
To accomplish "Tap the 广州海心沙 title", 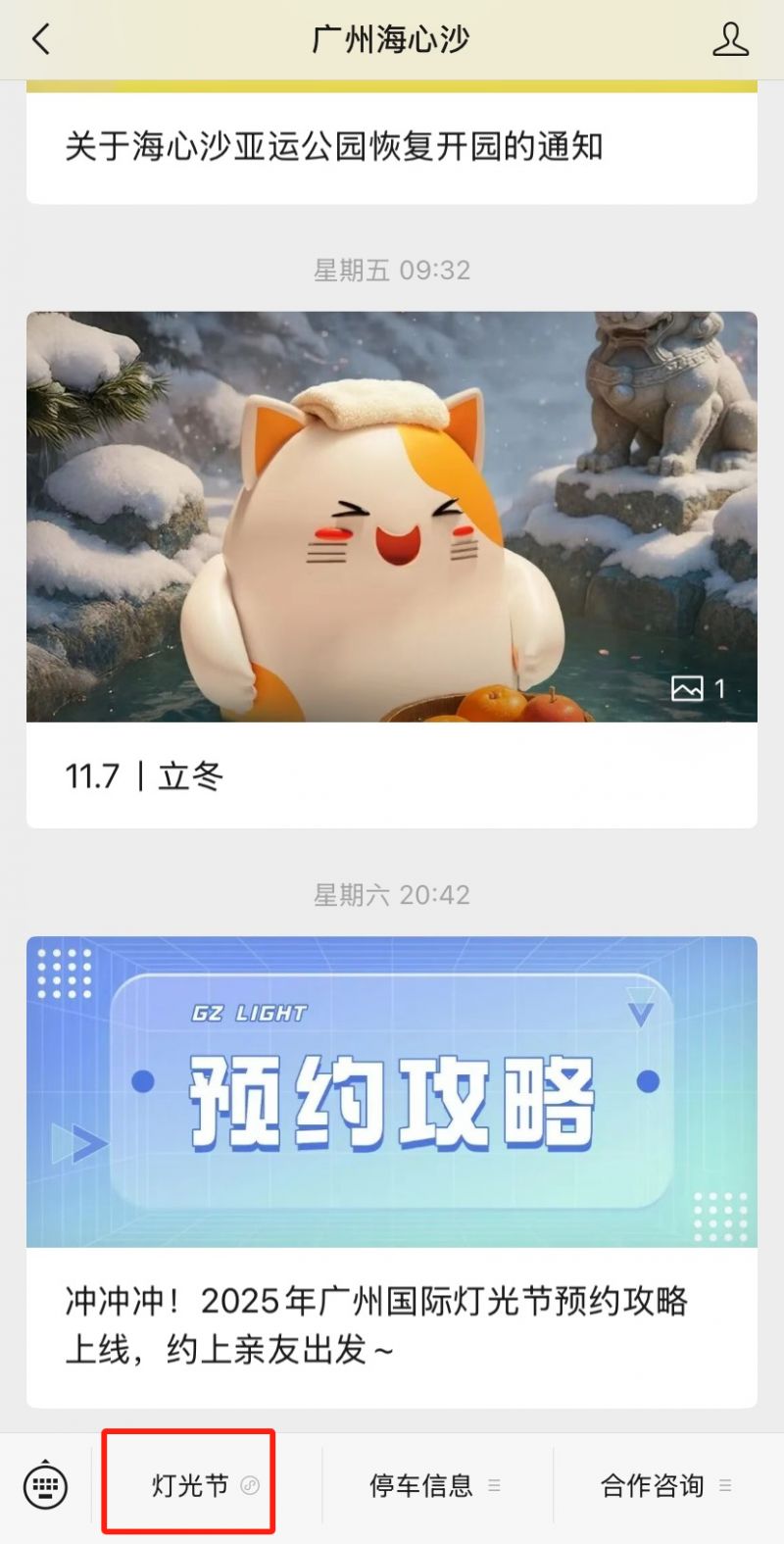I will point(390,39).
